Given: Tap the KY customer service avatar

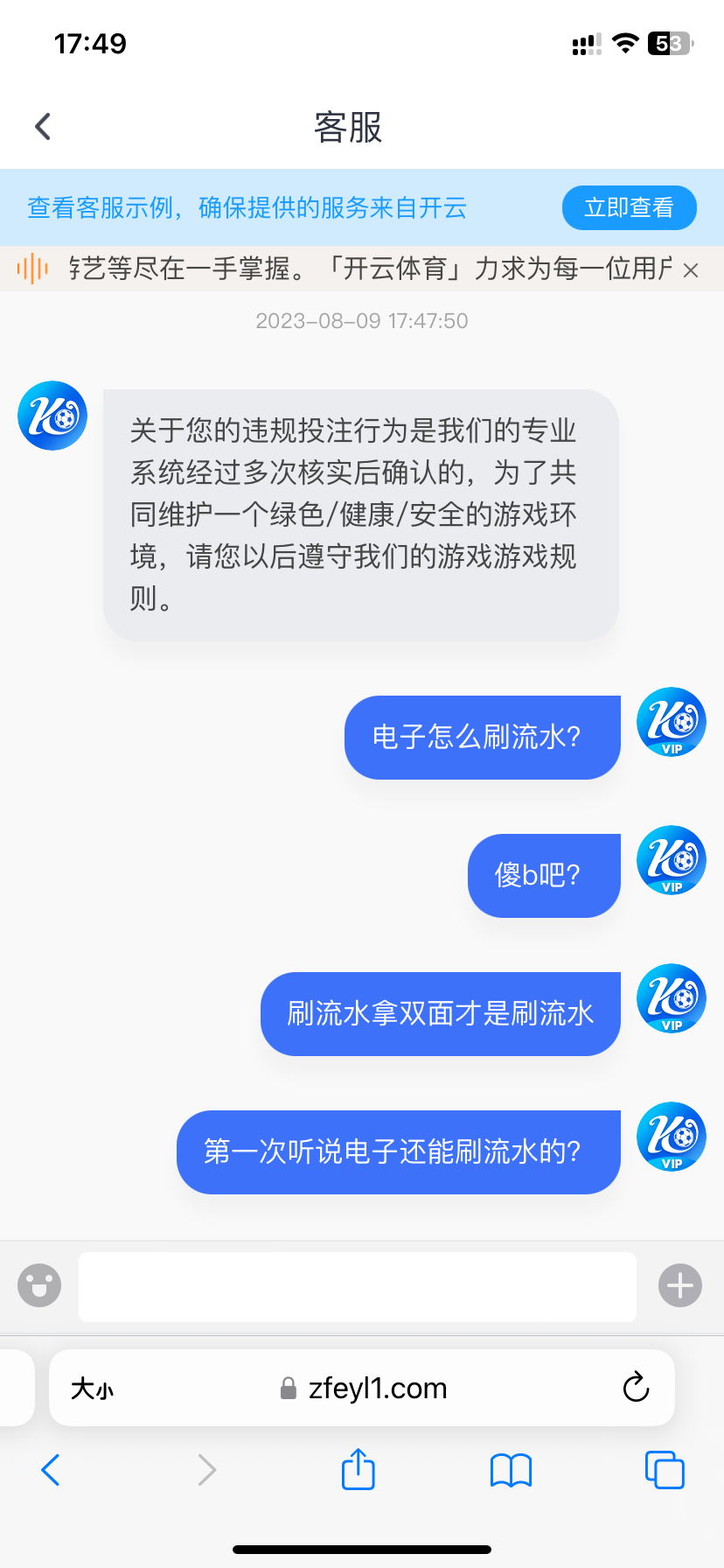Looking at the screenshot, I should [x=52, y=416].
